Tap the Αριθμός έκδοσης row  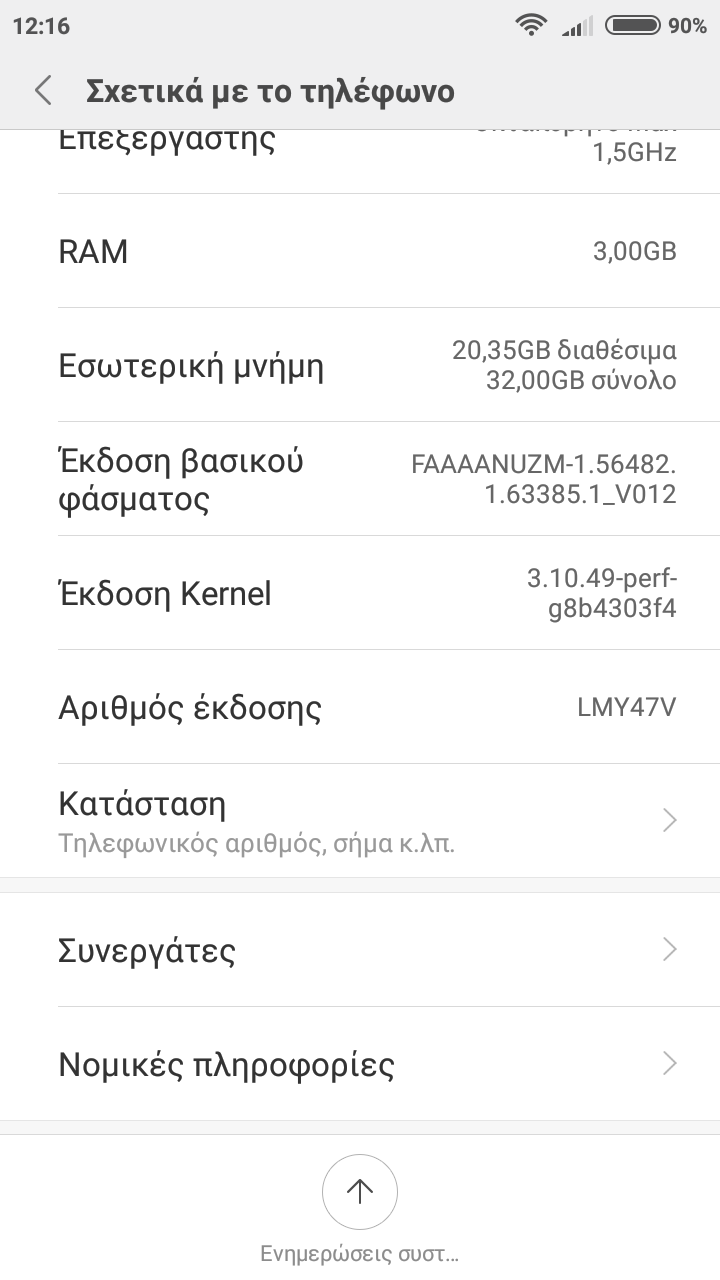[360, 708]
